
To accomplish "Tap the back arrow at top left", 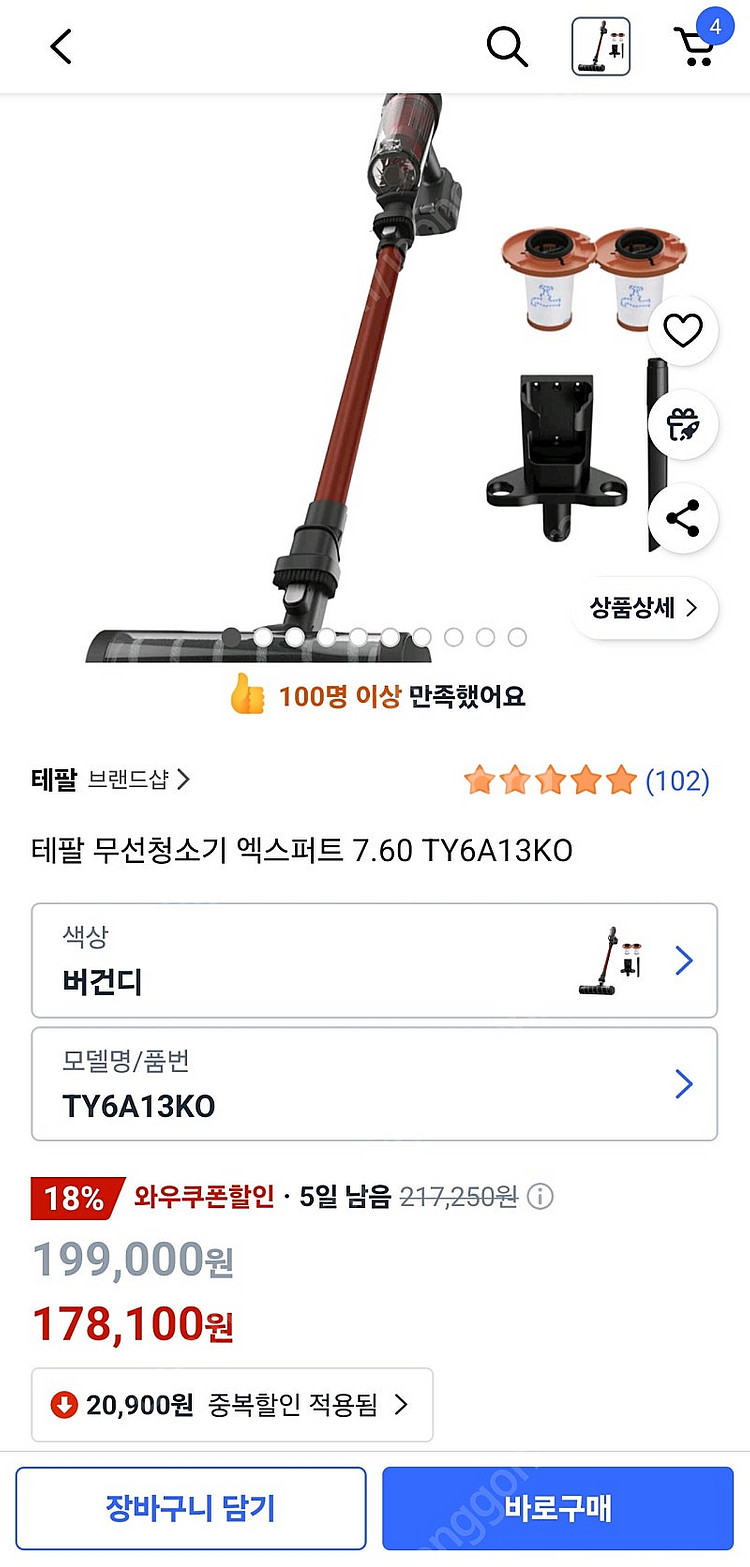I will click(x=60, y=46).
